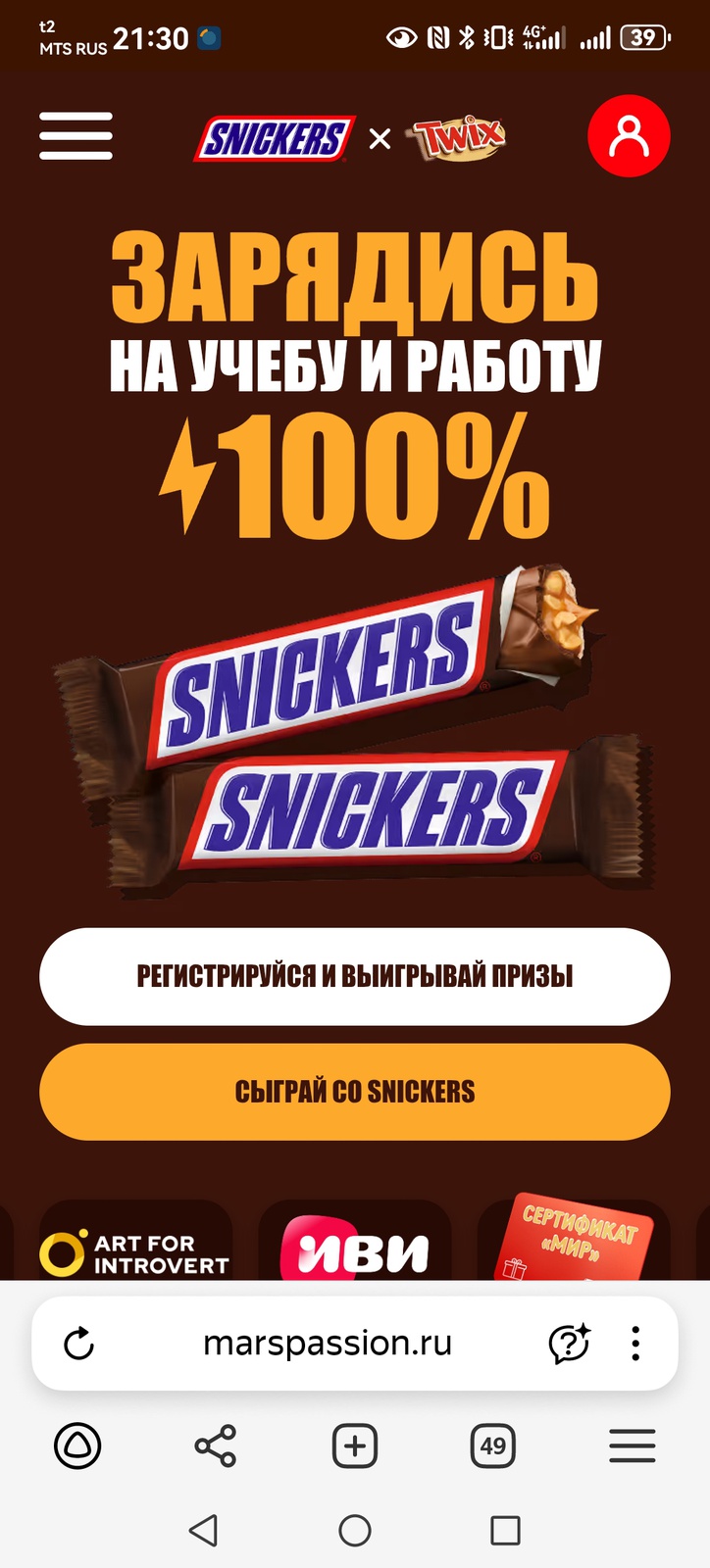Open the hamburger menu on the site
710x1568 pixels.
pyautogui.click(x=76, y=136)
